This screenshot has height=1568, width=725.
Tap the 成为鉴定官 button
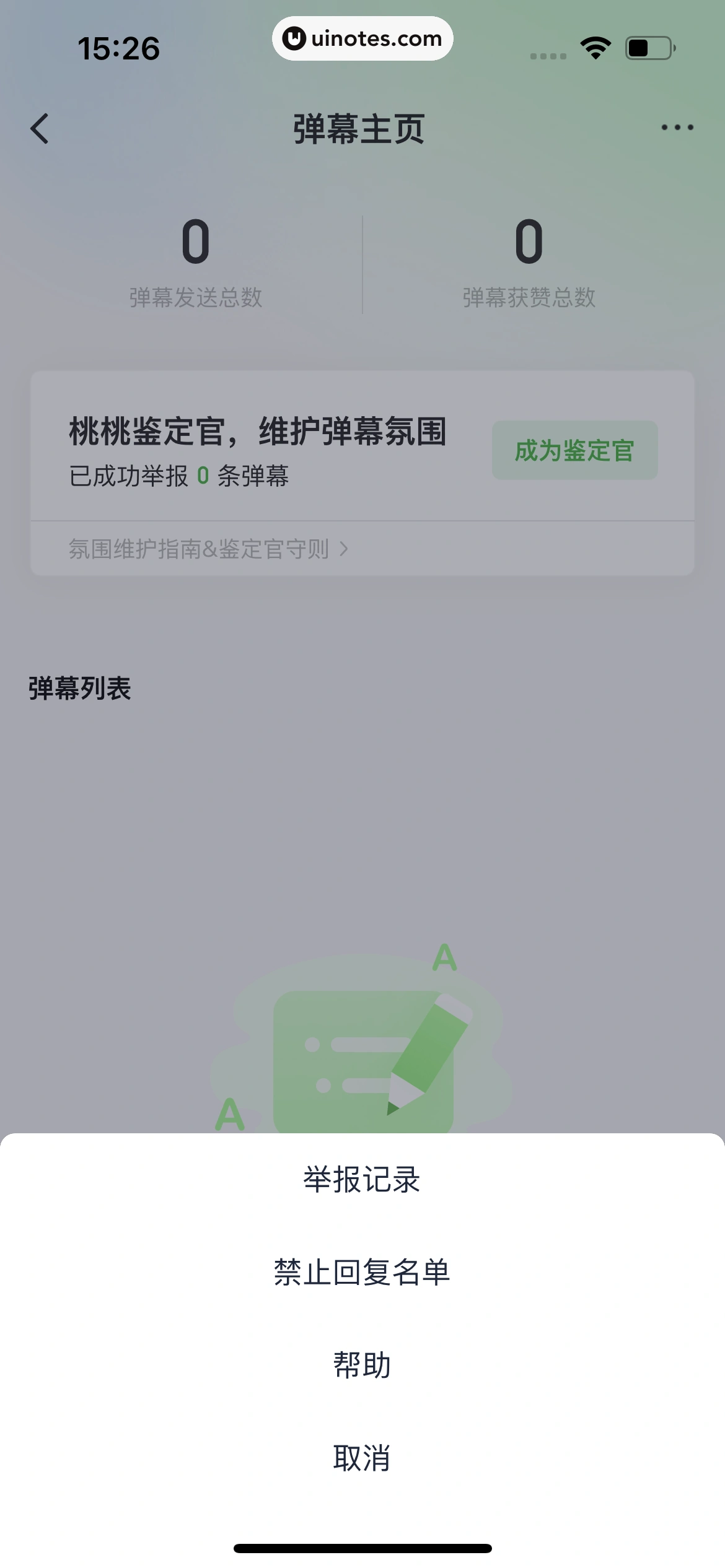[x=576, y=450]
